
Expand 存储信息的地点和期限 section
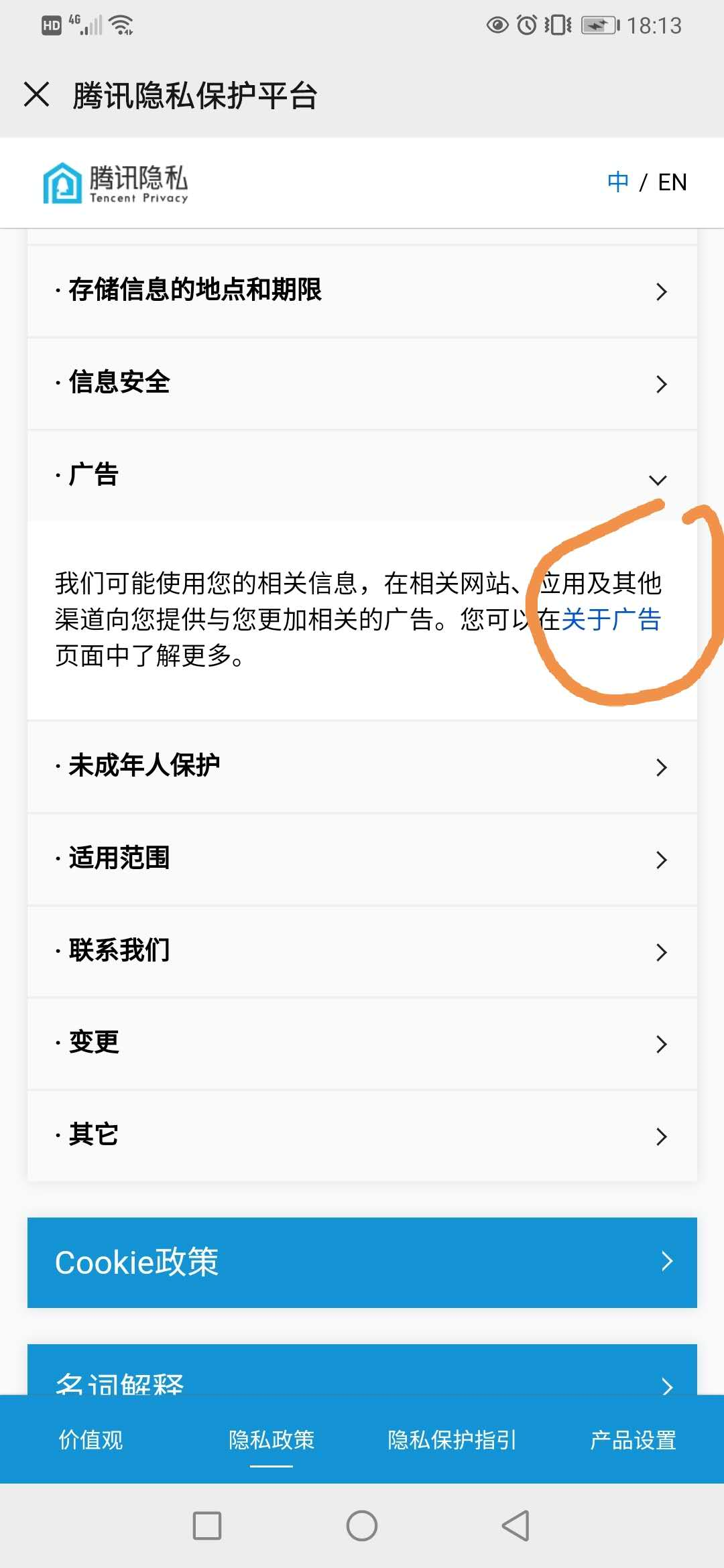362,291
